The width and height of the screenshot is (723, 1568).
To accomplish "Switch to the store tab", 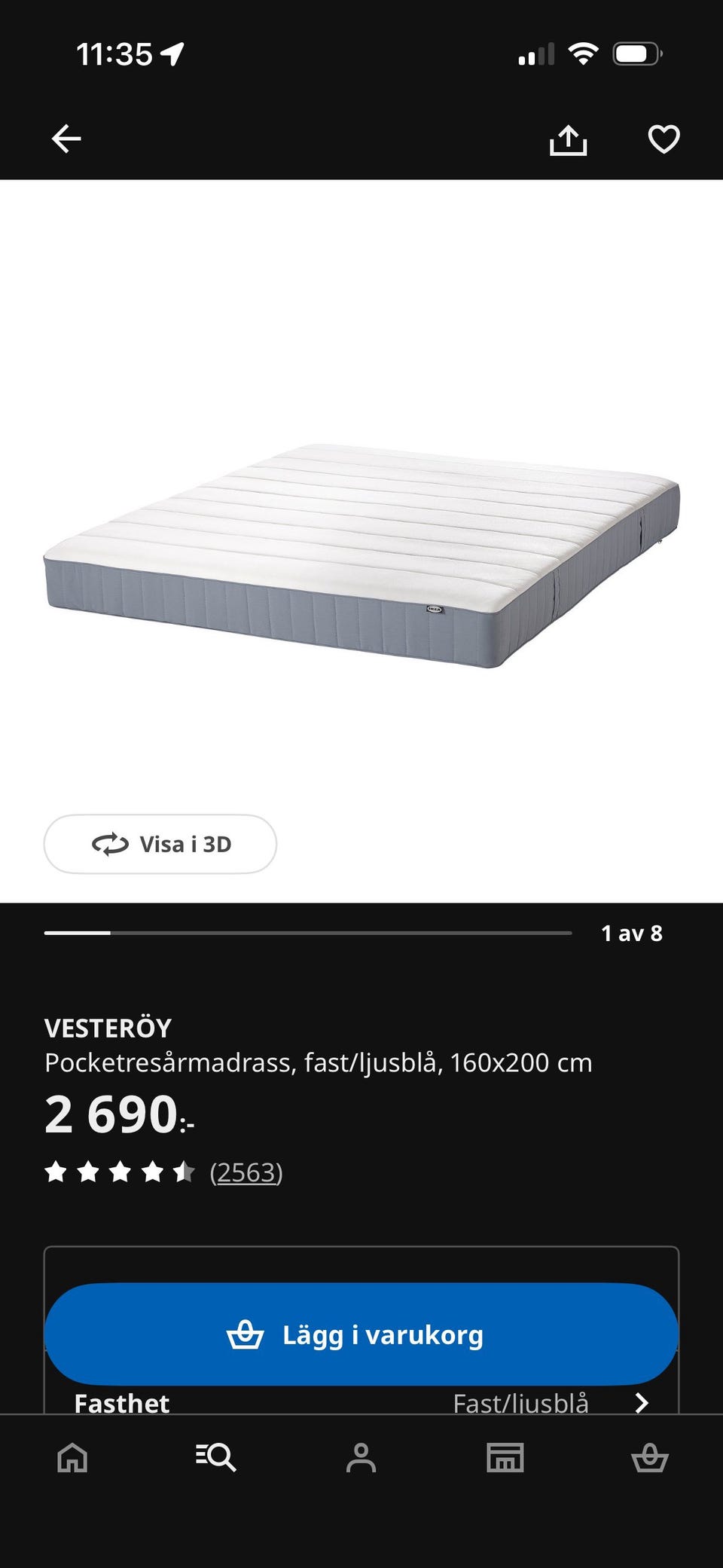I will pos(505,1458).
